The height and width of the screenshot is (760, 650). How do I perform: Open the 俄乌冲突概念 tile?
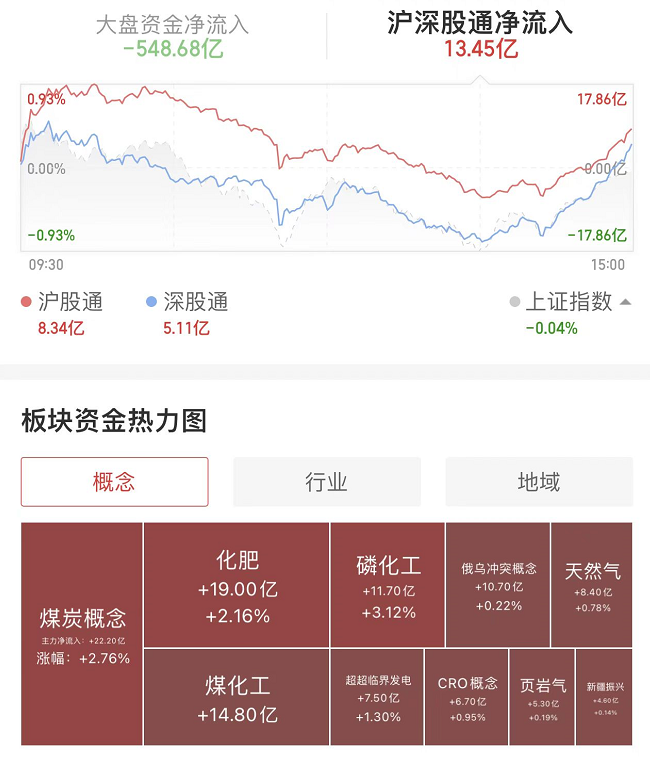498,585
